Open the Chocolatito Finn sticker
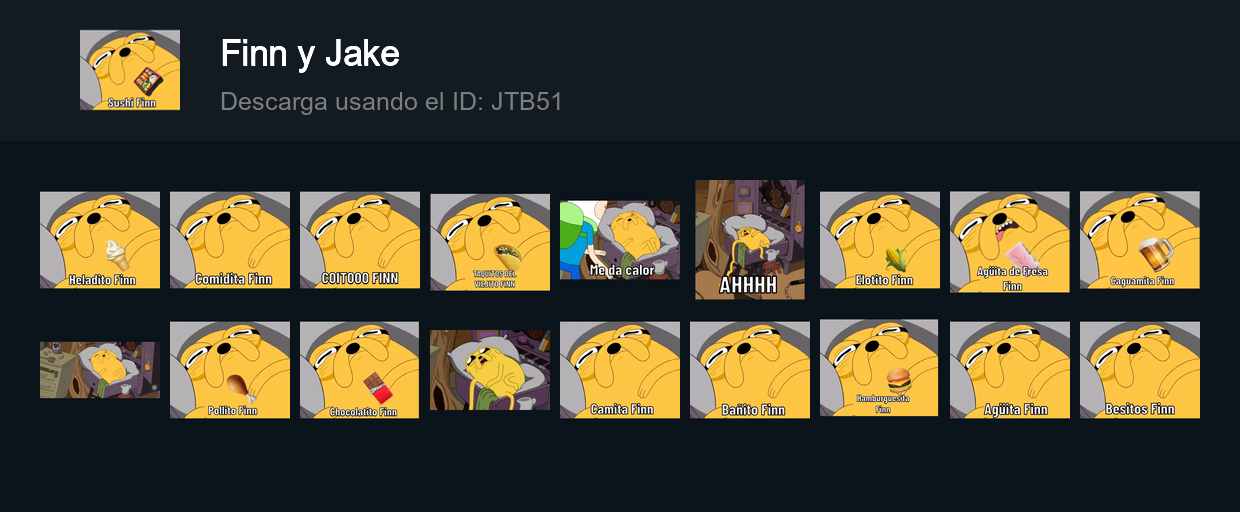Screen dimensions: 1240x512 (360, 370)
